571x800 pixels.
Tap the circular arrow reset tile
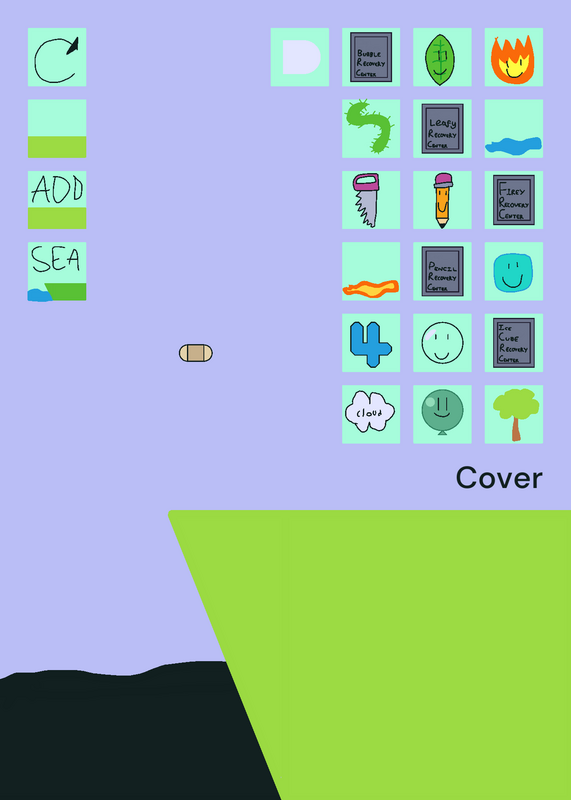coord(57,57)
